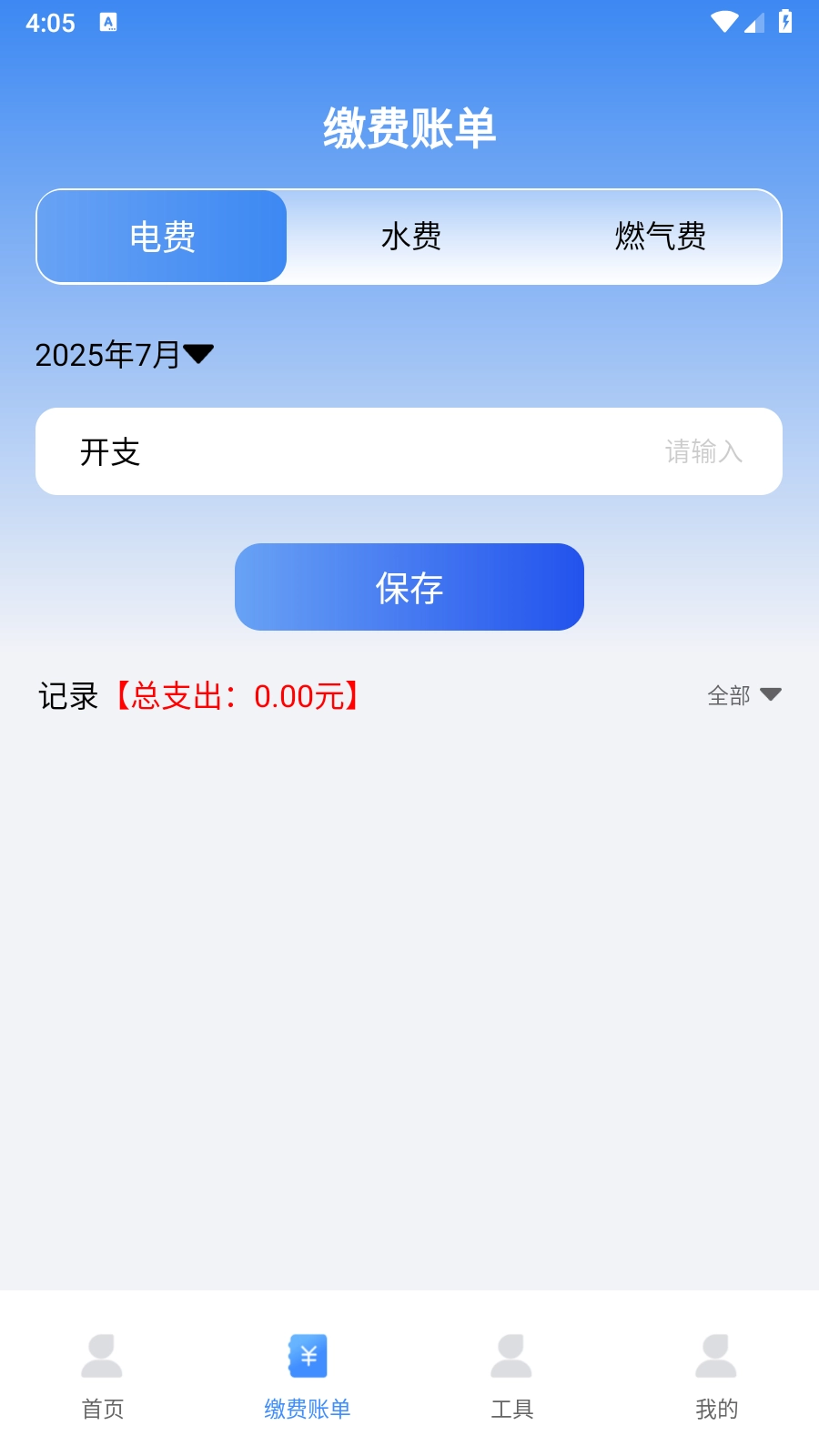This screenshot has width=819, height=1456.
Task: Tap the 缴费账单 label in bottom bar
Action: pyautogui.click(x=307, y=1409)
